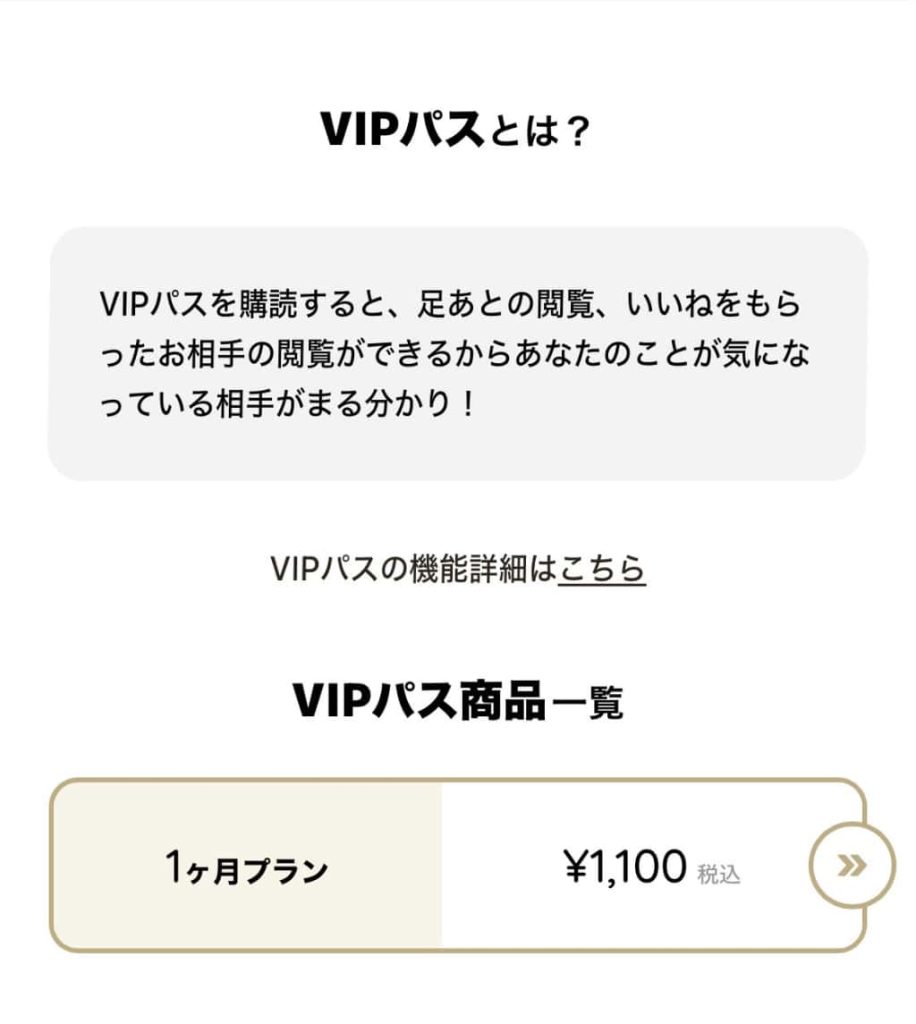Open the こちら link for VIP pass details
The width and height of the screenshot is (916, 1024).
601,569
